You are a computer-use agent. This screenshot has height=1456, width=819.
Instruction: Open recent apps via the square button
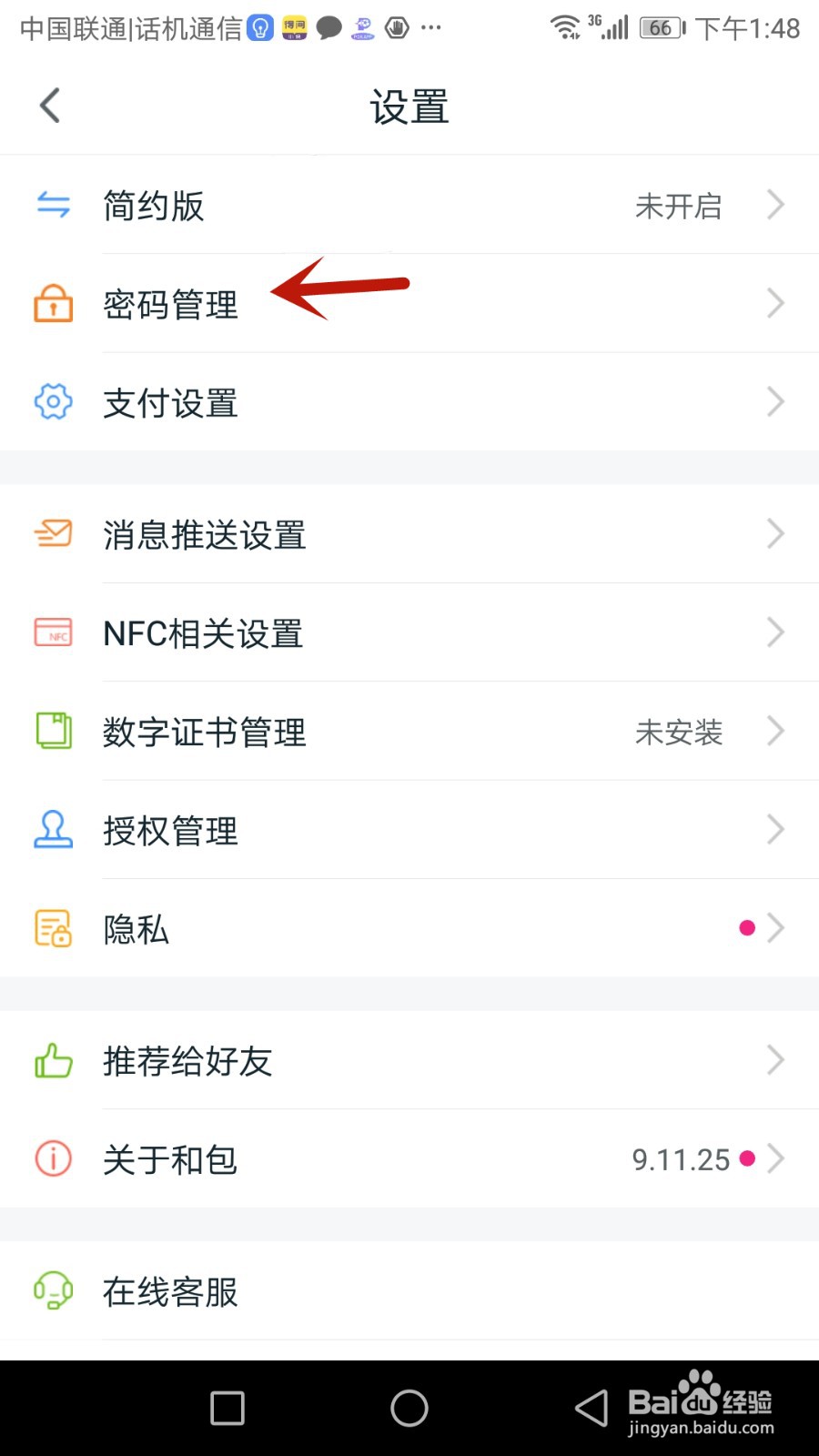[x=227, y=1409]
